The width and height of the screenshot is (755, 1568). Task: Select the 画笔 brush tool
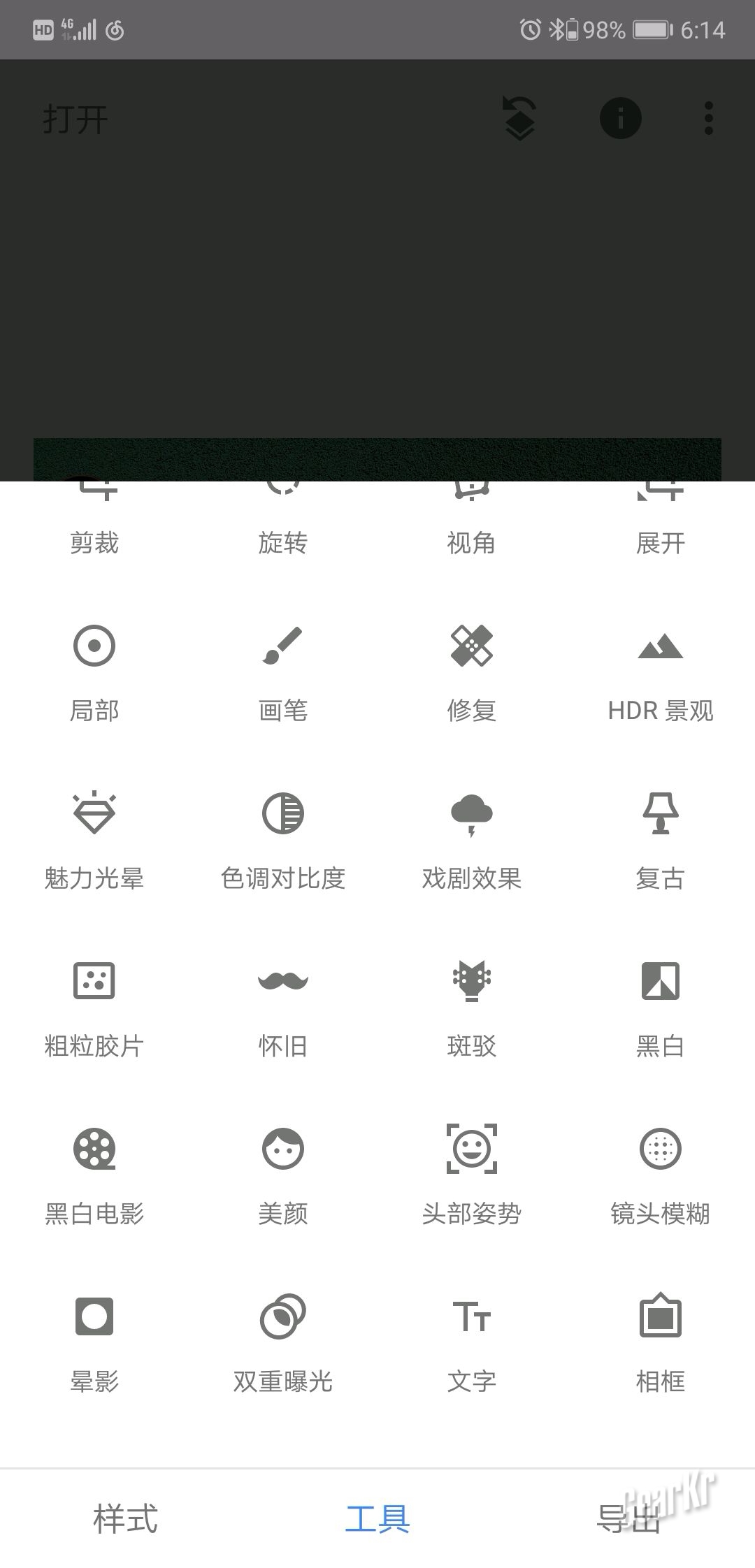(x=283, y=672)
